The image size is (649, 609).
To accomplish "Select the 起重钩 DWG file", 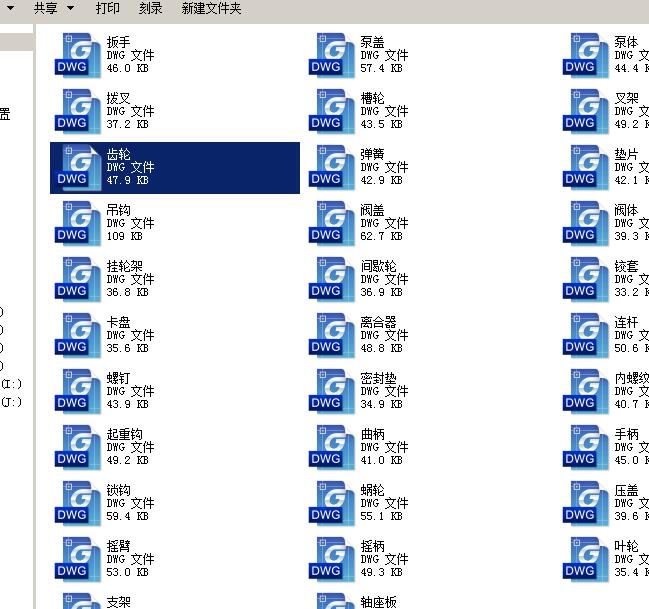I will pos(73,447).
